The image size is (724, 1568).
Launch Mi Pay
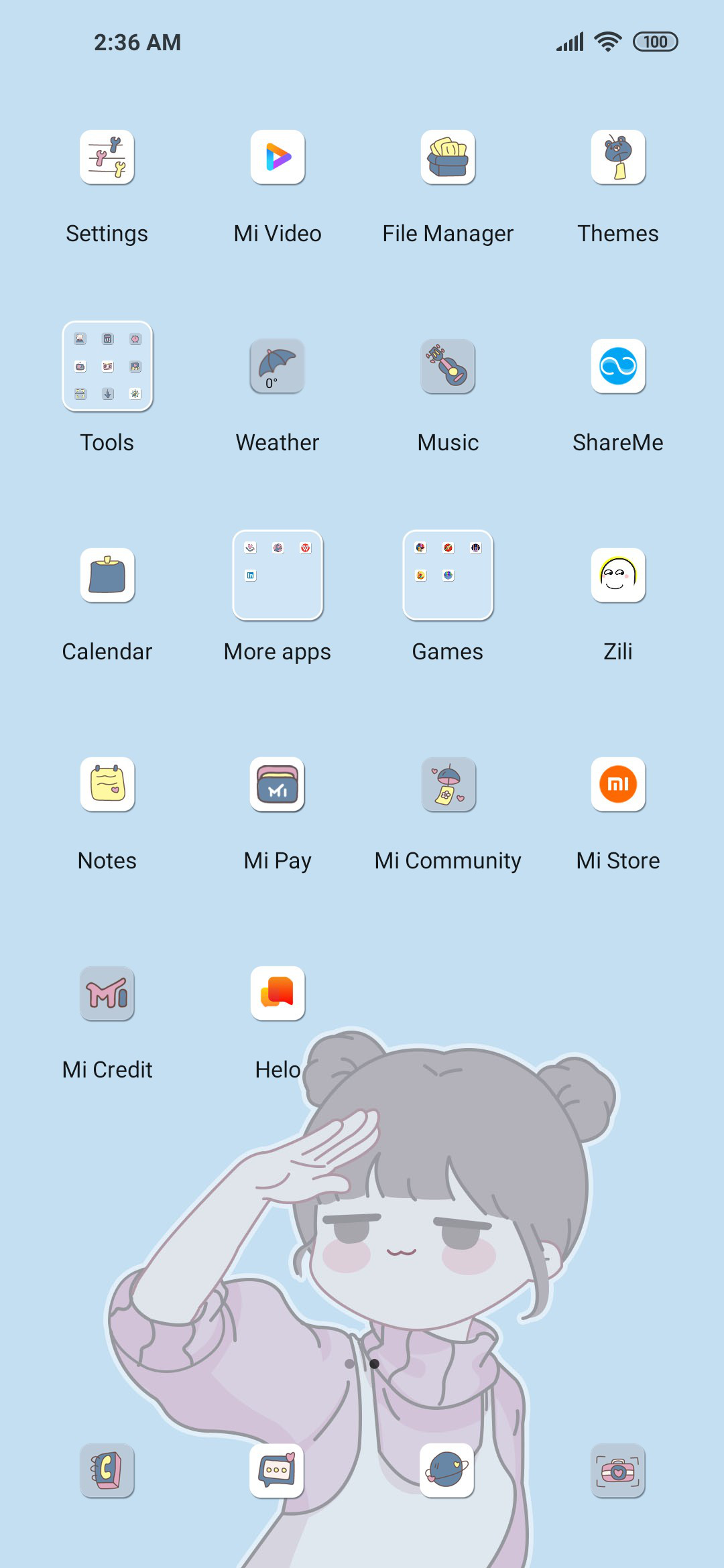pyautogui.click(x=278, y=785)
